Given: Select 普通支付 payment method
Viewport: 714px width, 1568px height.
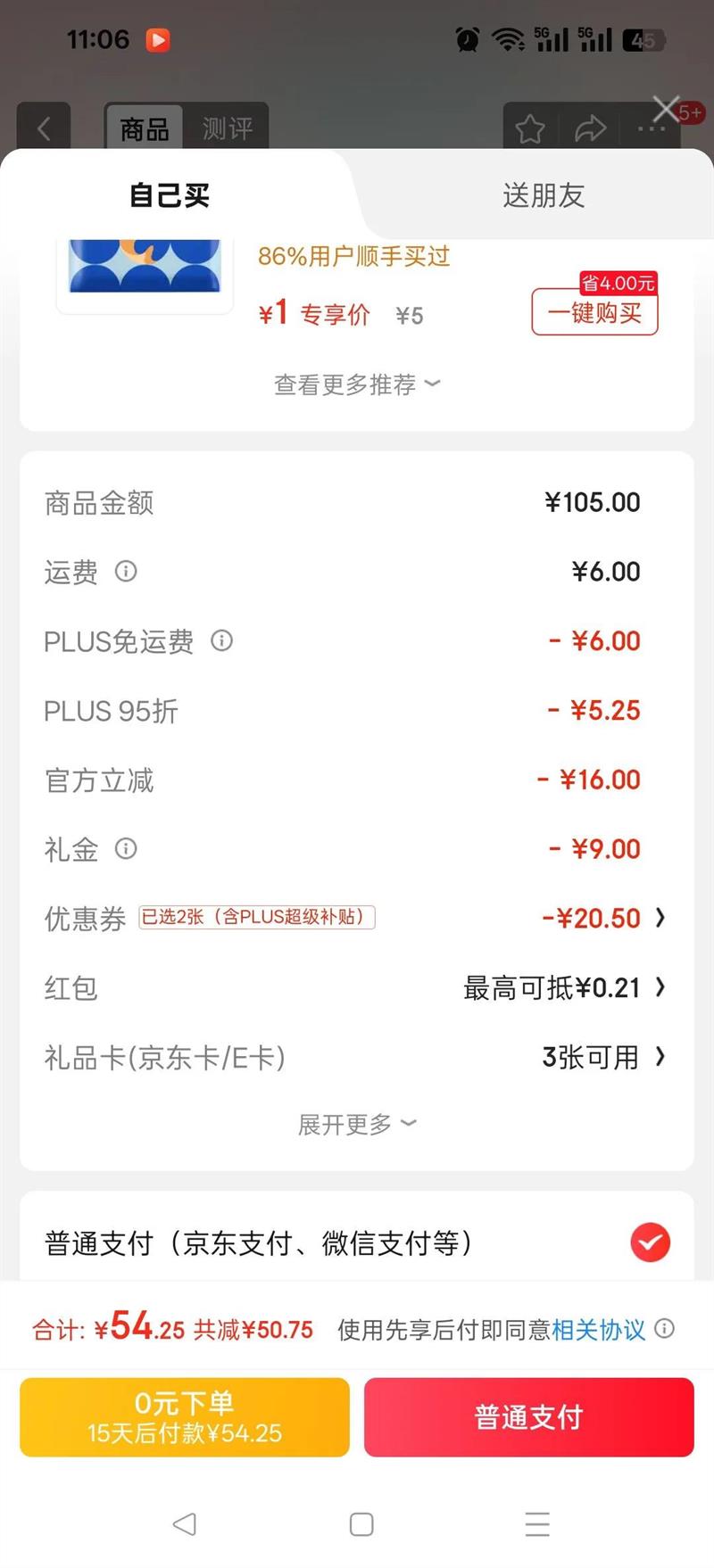Looking at the screenshot, I should click(650, 1242).
